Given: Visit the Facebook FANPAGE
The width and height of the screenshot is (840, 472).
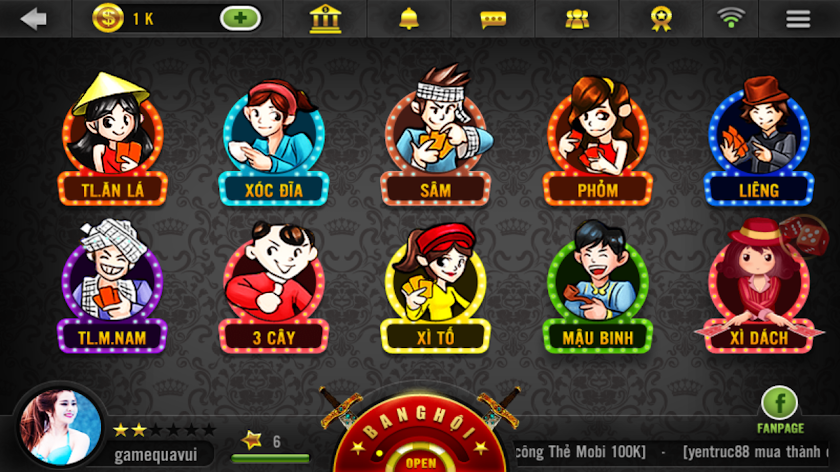Looking at the screenshot, I should pos(780,410).
